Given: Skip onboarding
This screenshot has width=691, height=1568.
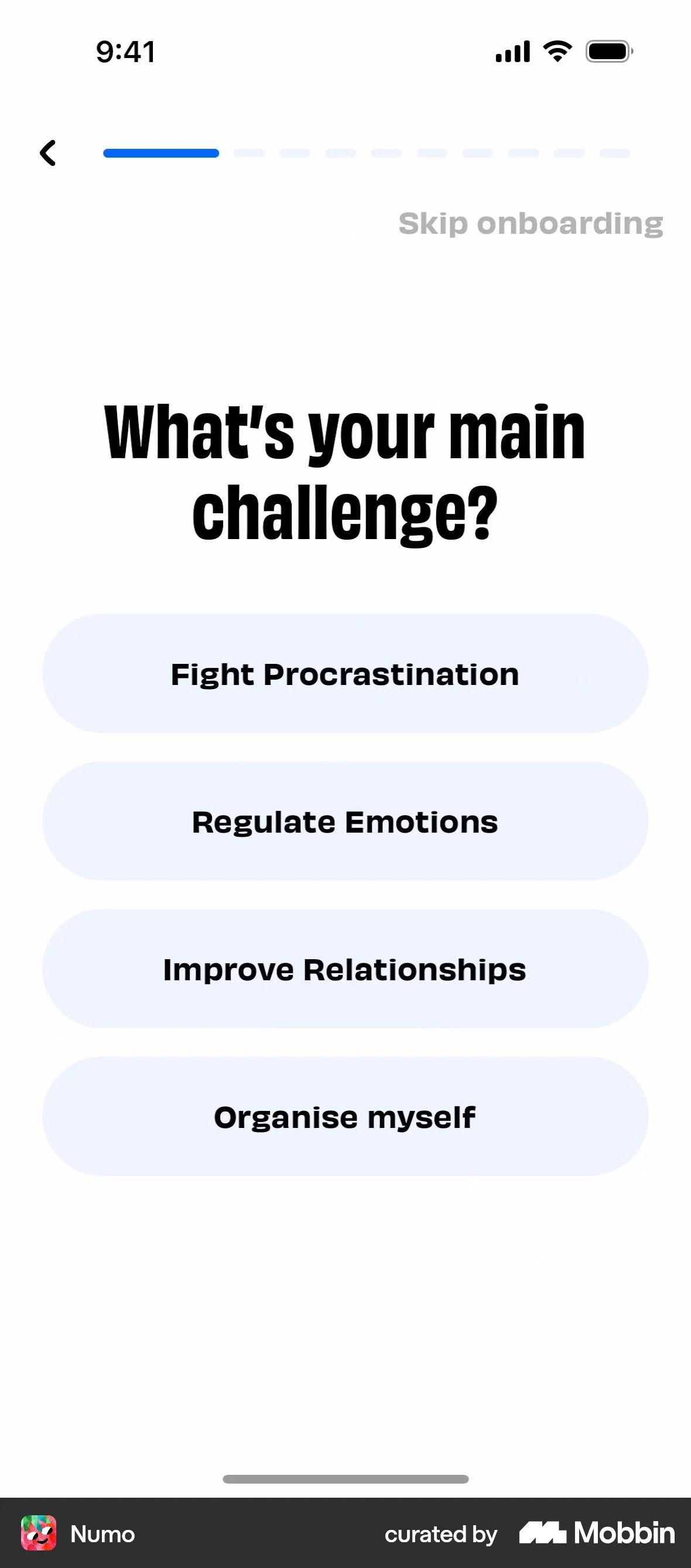Looking at the screenshot, I should (x=531, y=223).
